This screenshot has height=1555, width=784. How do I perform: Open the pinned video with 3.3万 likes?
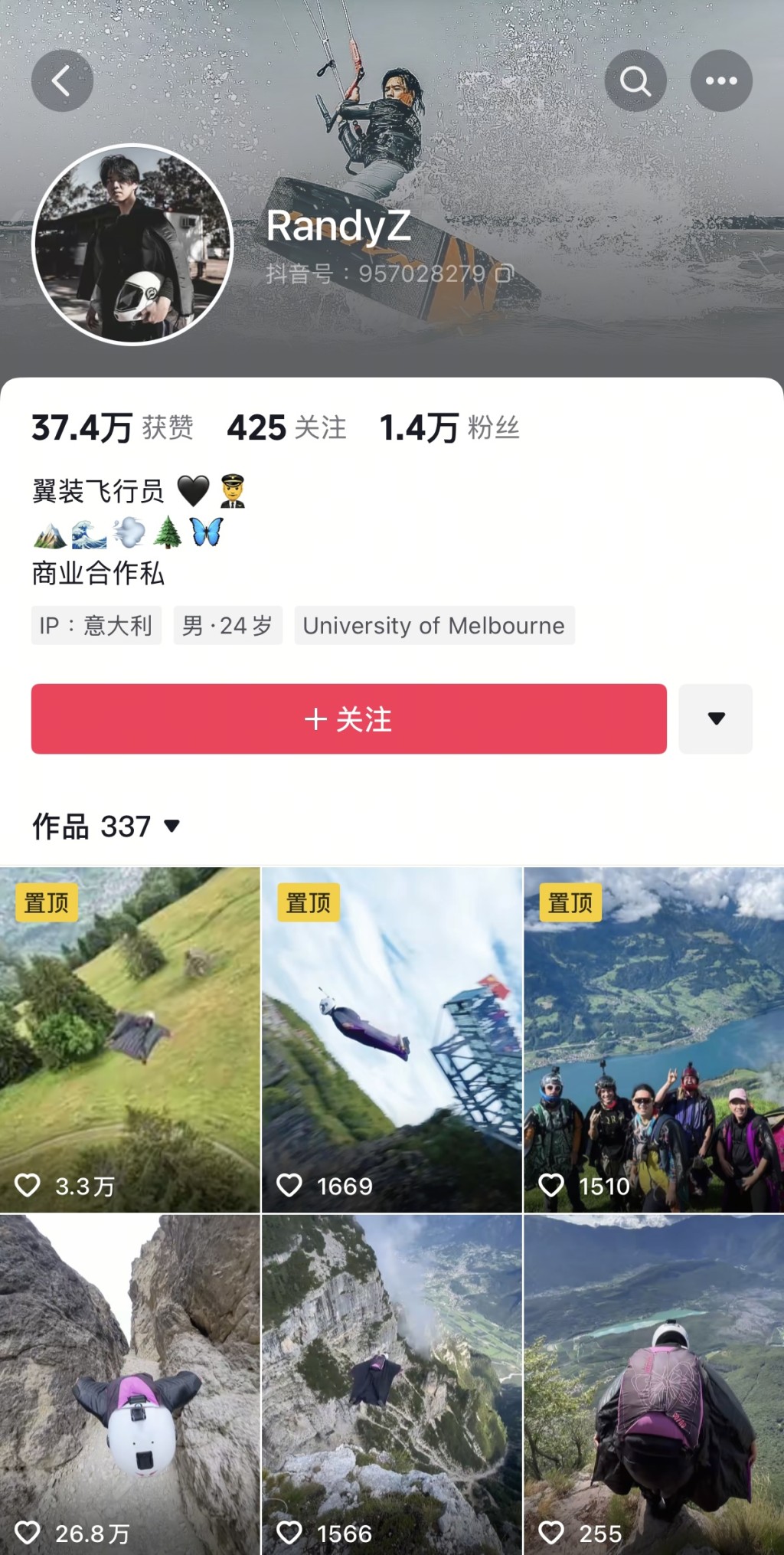point(130,1039)
